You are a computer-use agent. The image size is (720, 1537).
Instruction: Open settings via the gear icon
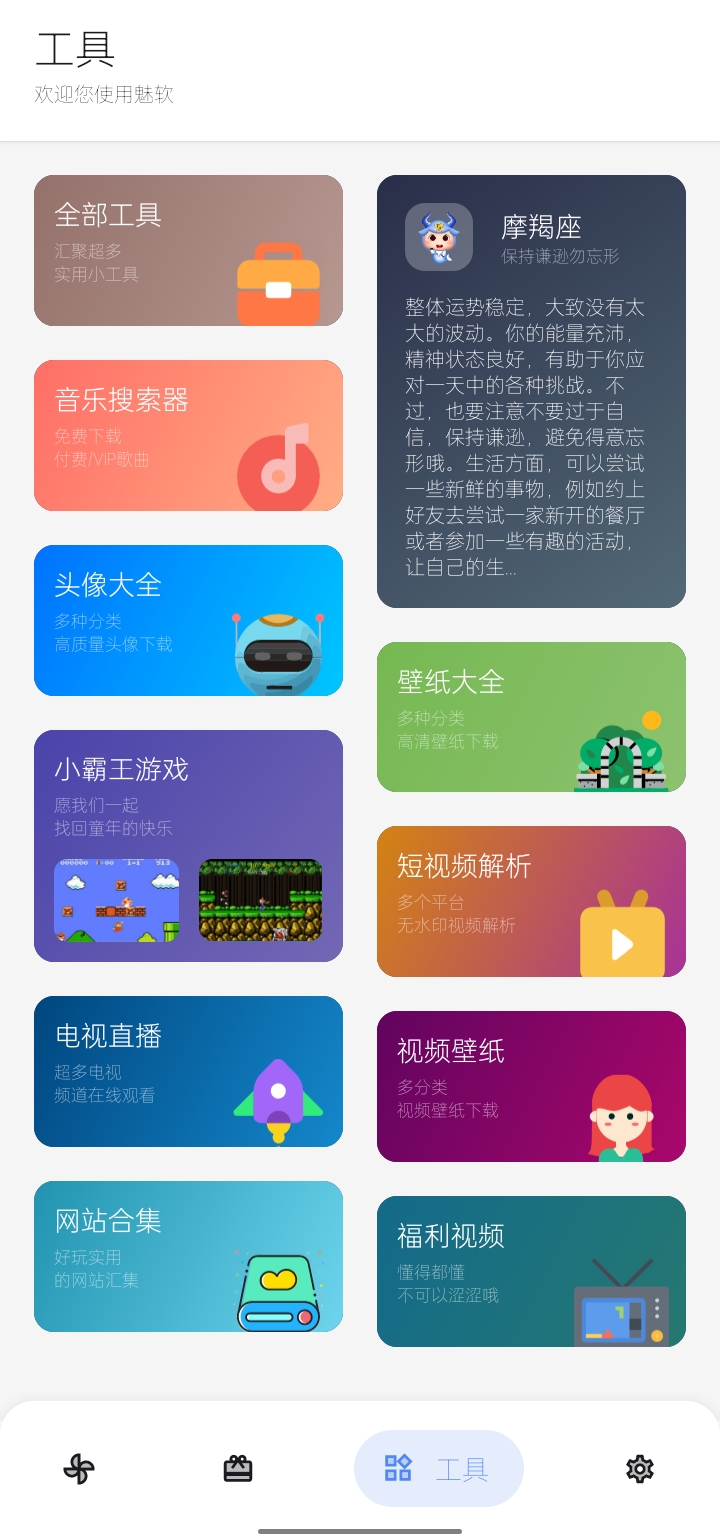639,1468
